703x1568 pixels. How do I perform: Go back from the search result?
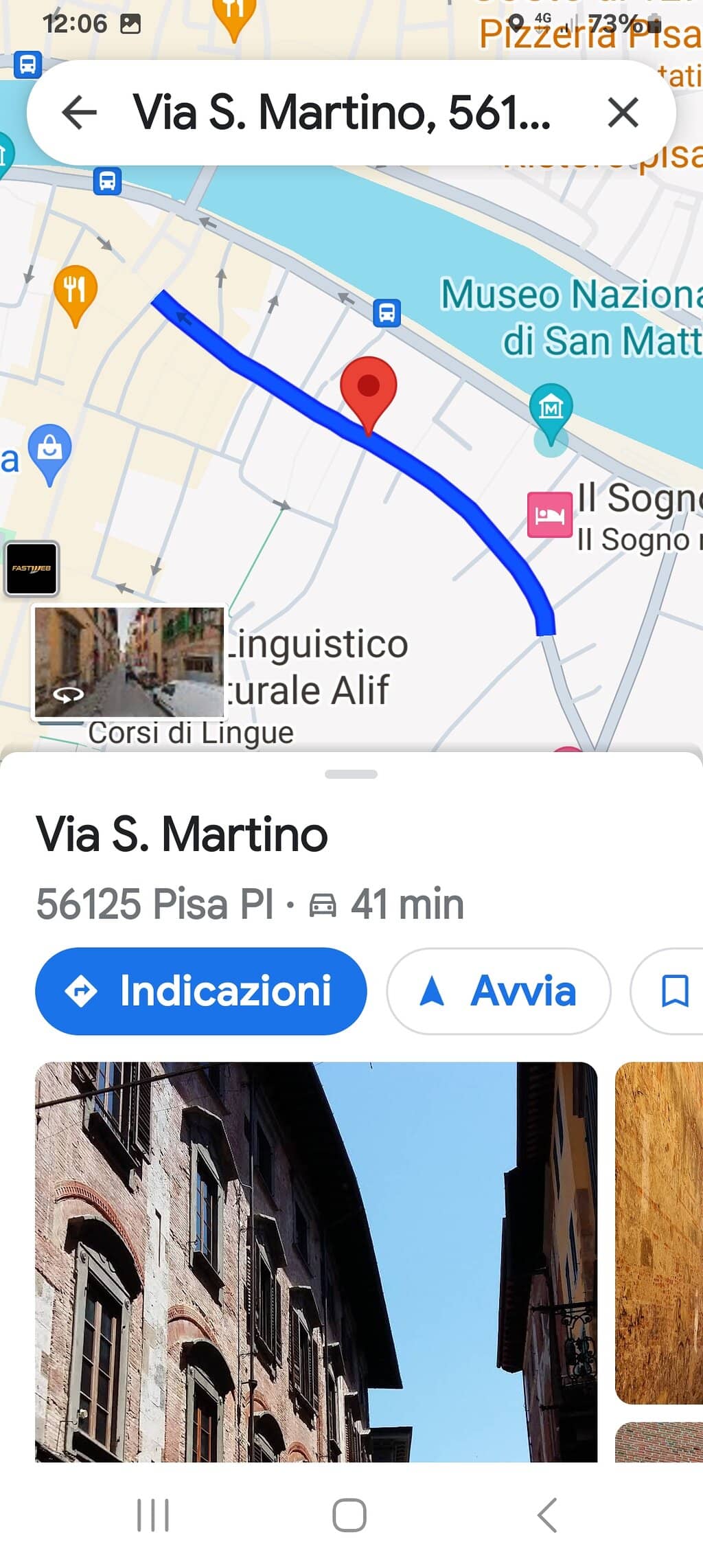point(79,113)
